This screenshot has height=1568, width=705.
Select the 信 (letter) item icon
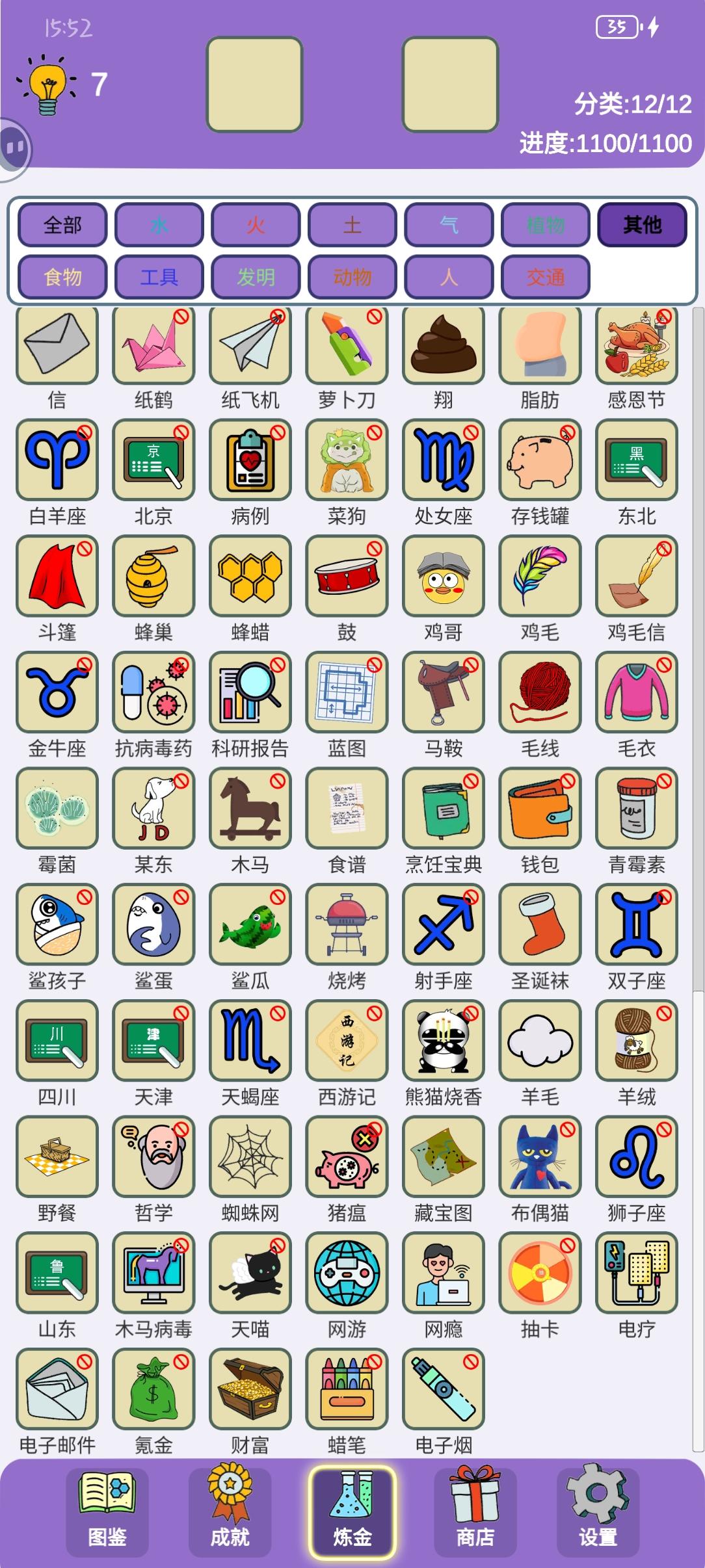[56, 345]
